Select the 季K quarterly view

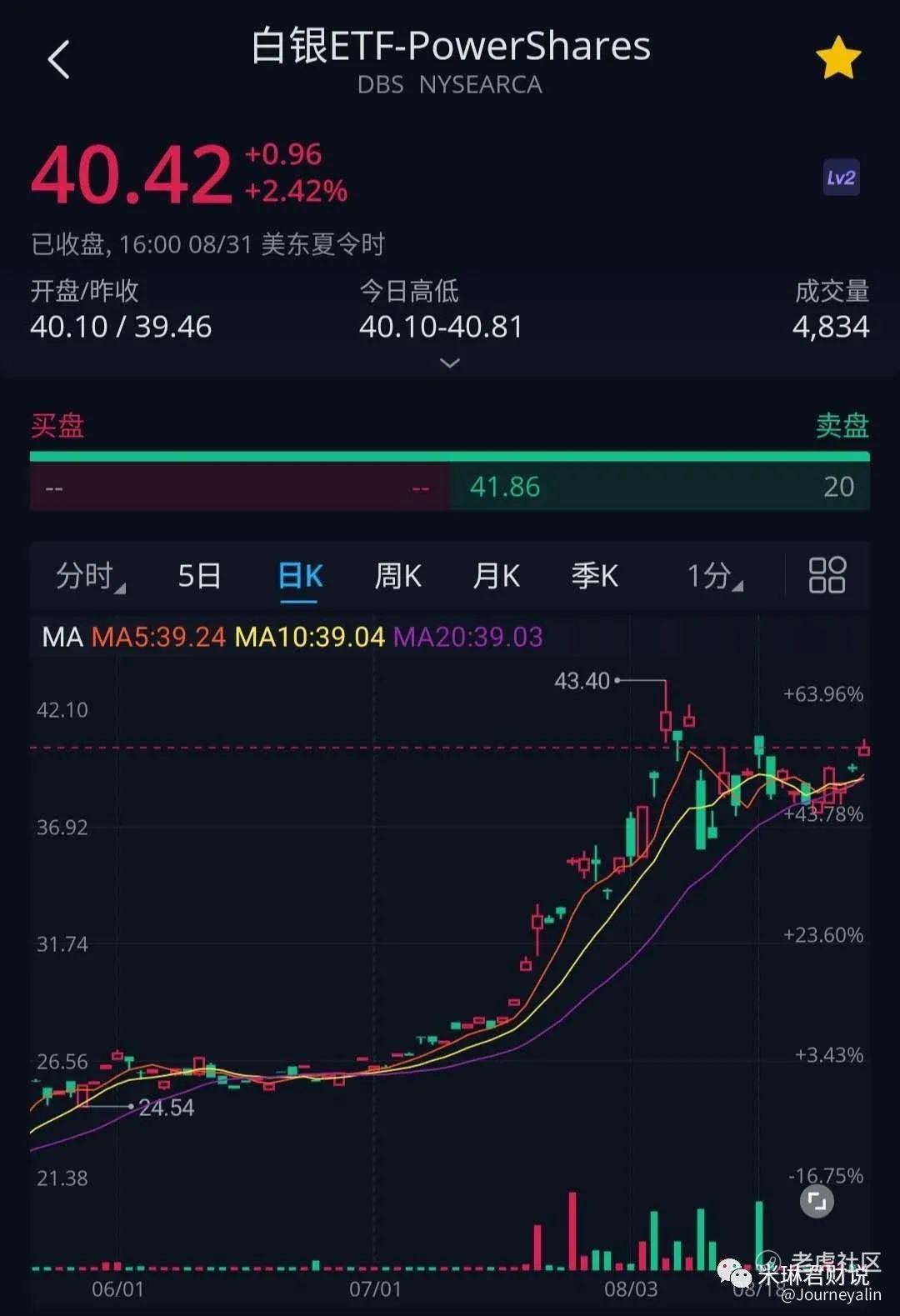[x=594, y=575]
